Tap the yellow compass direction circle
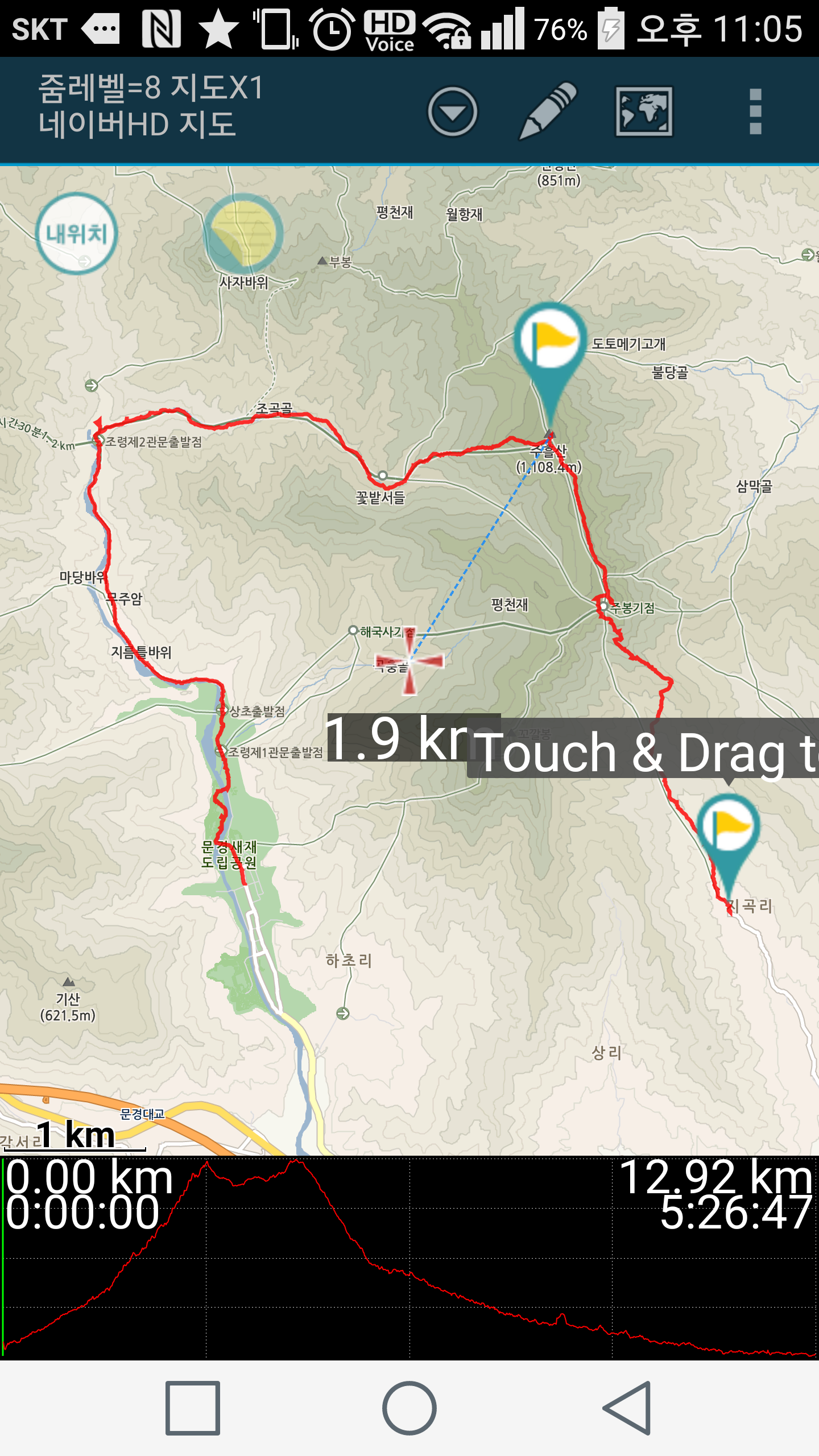 pos(243,234)
